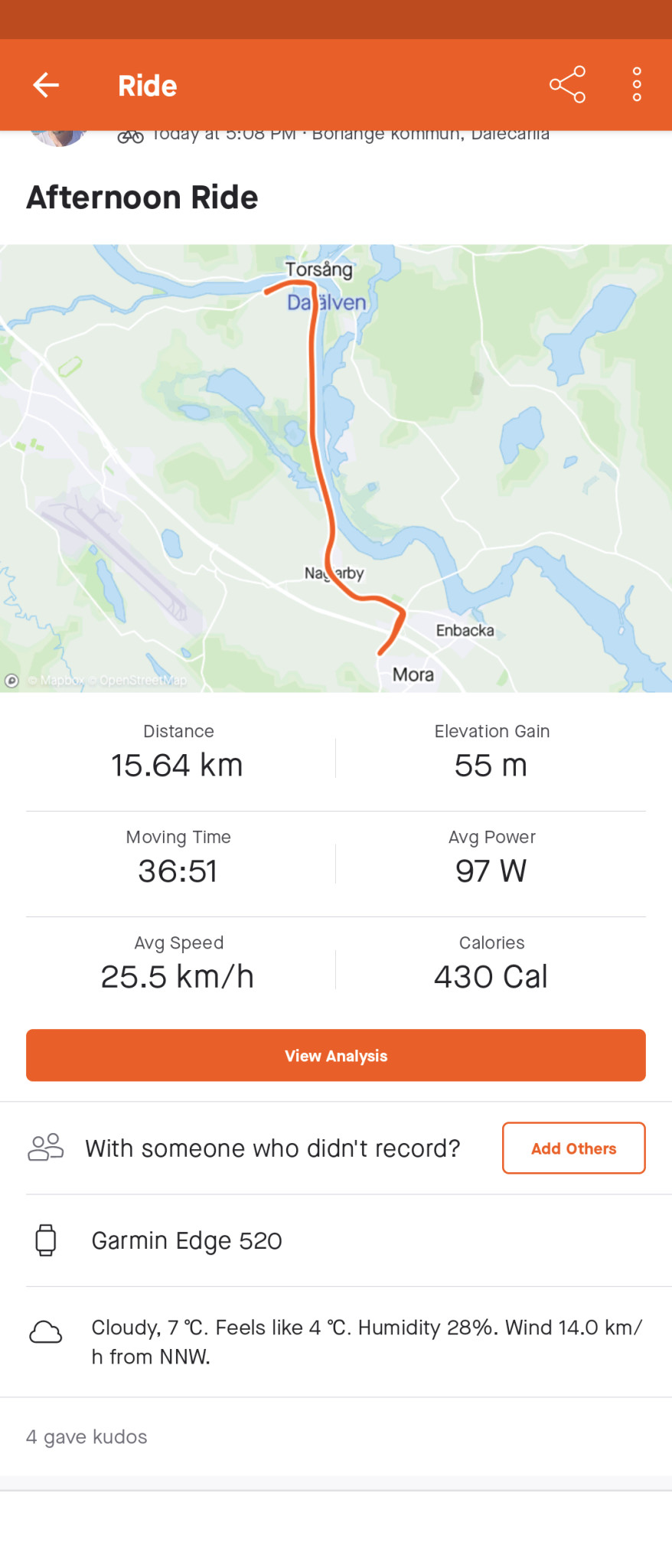Tap Add Others to tag companions
Image resolution: width=672 pixels, height=1568 pixels.
click(573, 1148)
